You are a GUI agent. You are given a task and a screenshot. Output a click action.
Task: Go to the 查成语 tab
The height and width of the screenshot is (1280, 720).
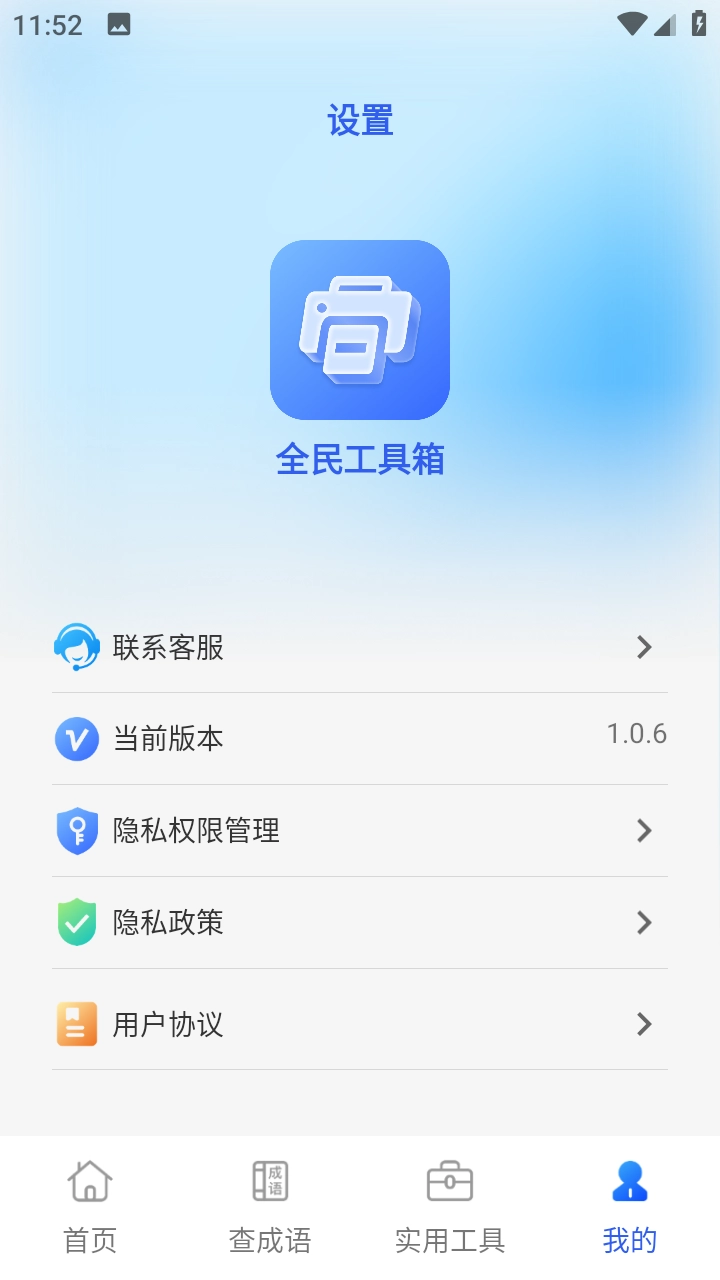[x=270, y=1206]
